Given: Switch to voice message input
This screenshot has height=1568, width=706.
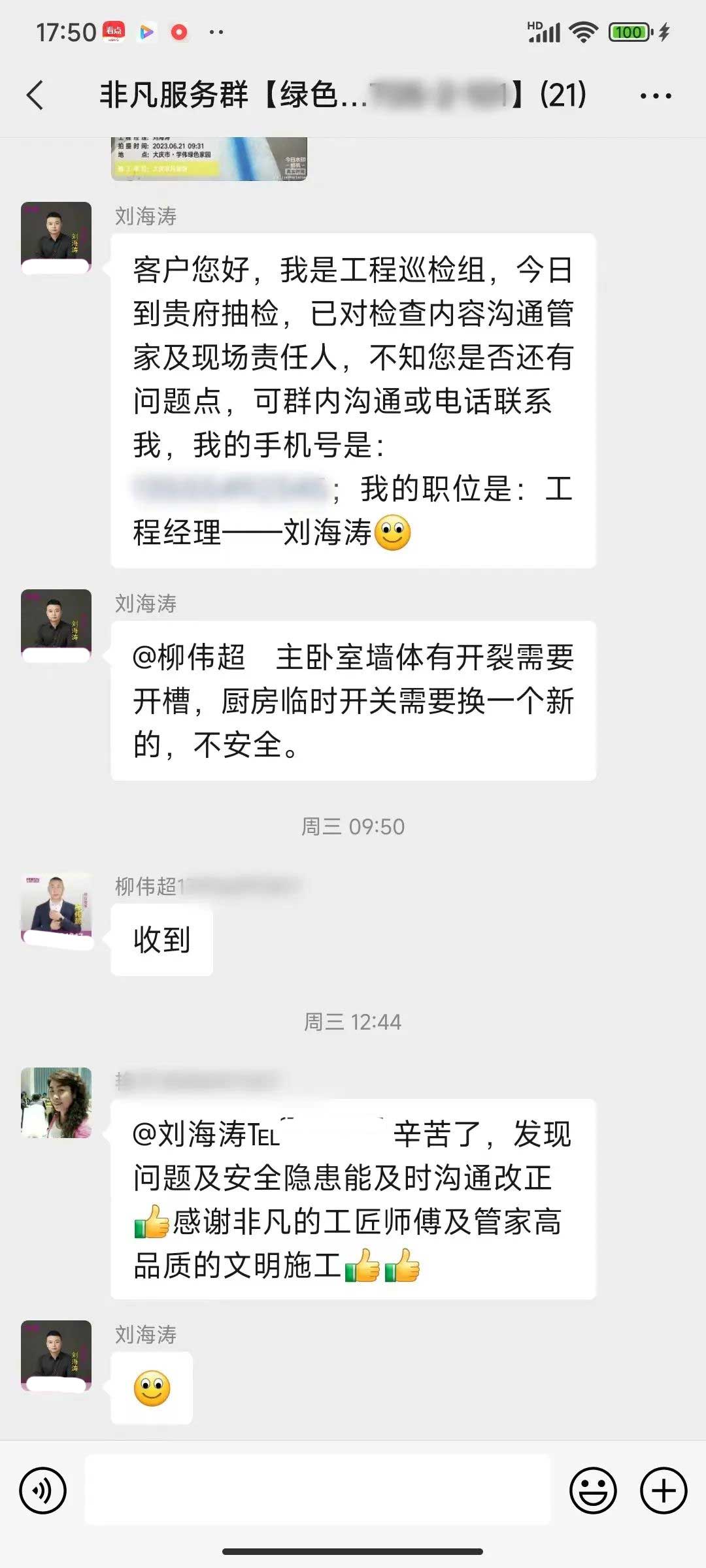Looking at the screenshot, I should (43, 1490).
